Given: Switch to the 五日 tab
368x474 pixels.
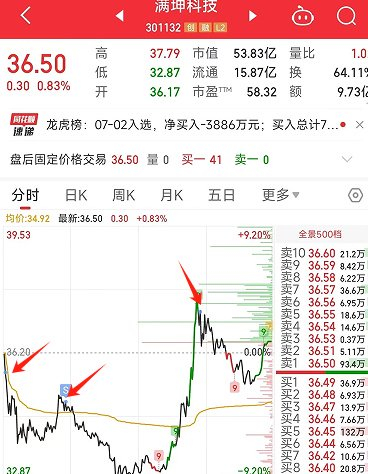Looking at the screenshot, I should 221,195.
